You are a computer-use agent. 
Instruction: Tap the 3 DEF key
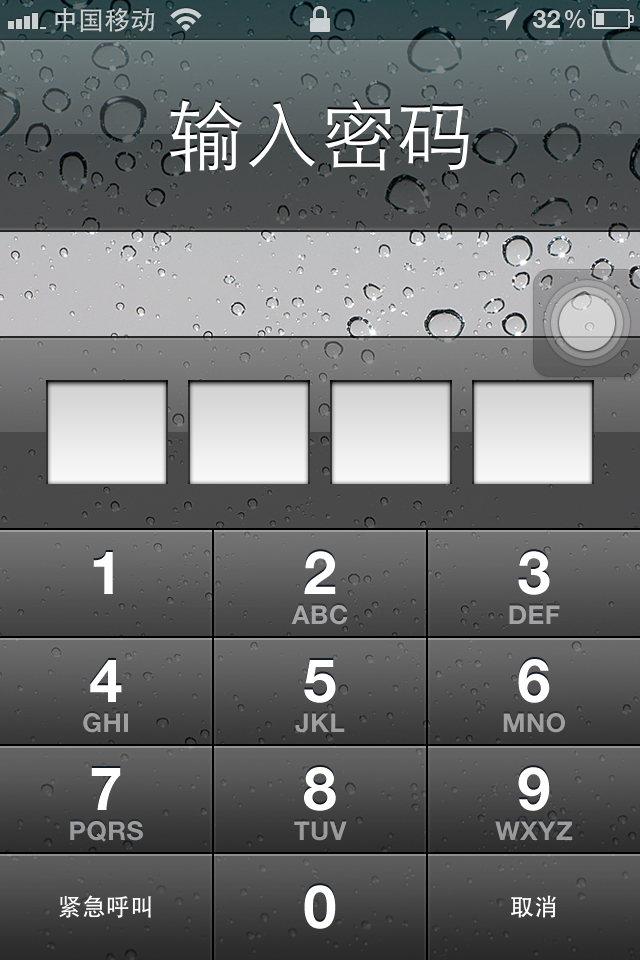tap(534, 585)
